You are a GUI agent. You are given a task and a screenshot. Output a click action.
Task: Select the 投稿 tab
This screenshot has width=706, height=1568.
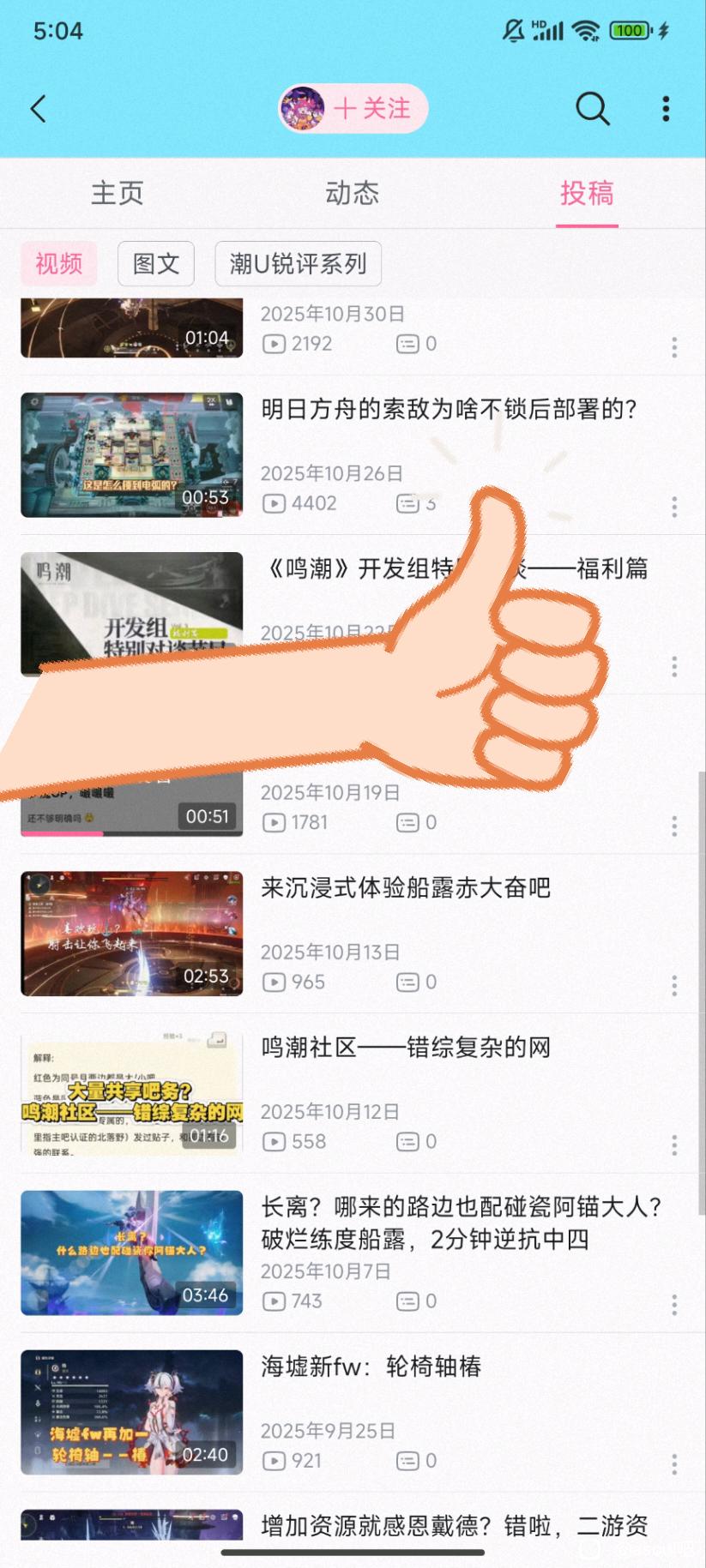pos(587,193)
